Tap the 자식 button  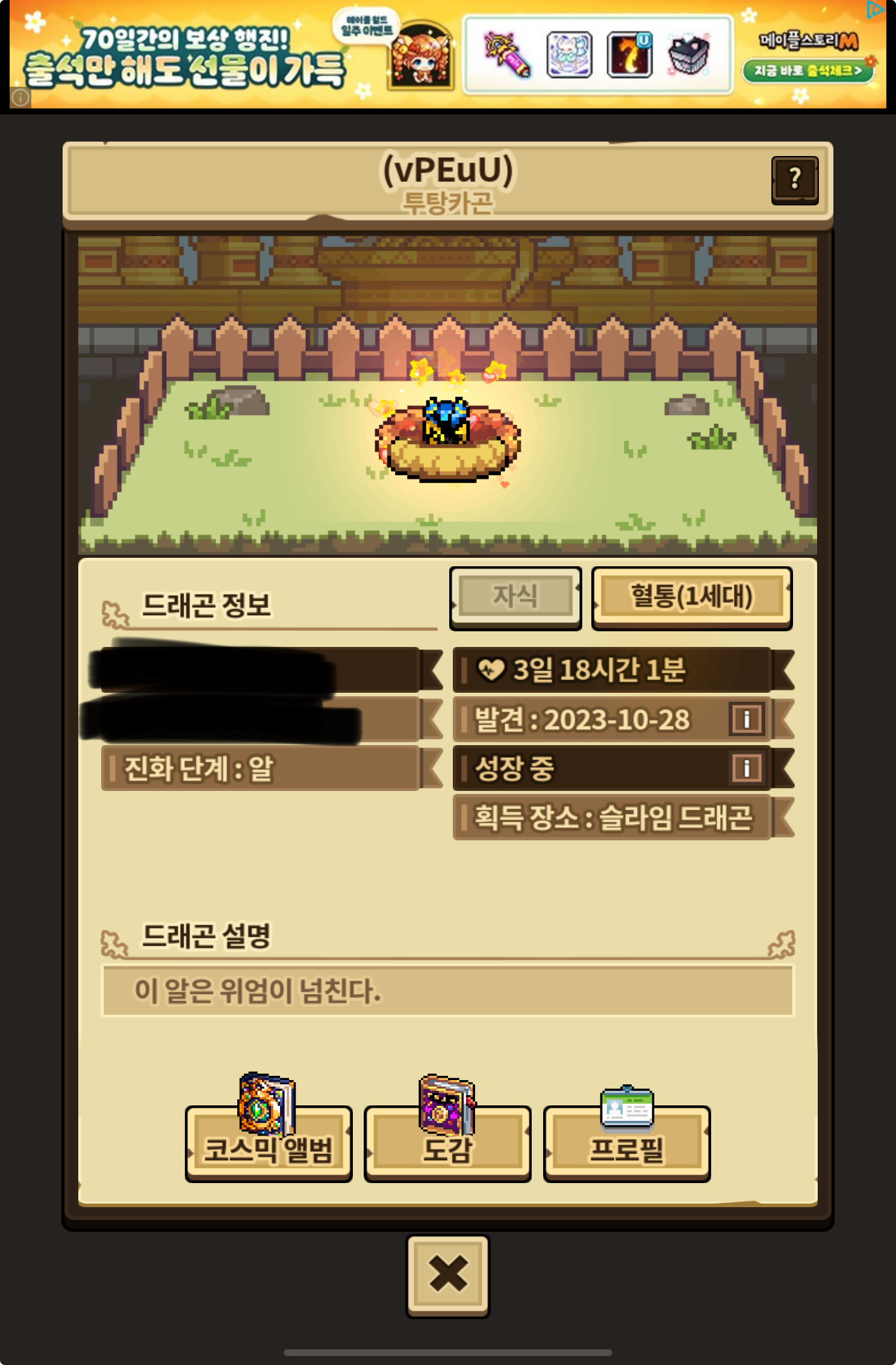515,597
